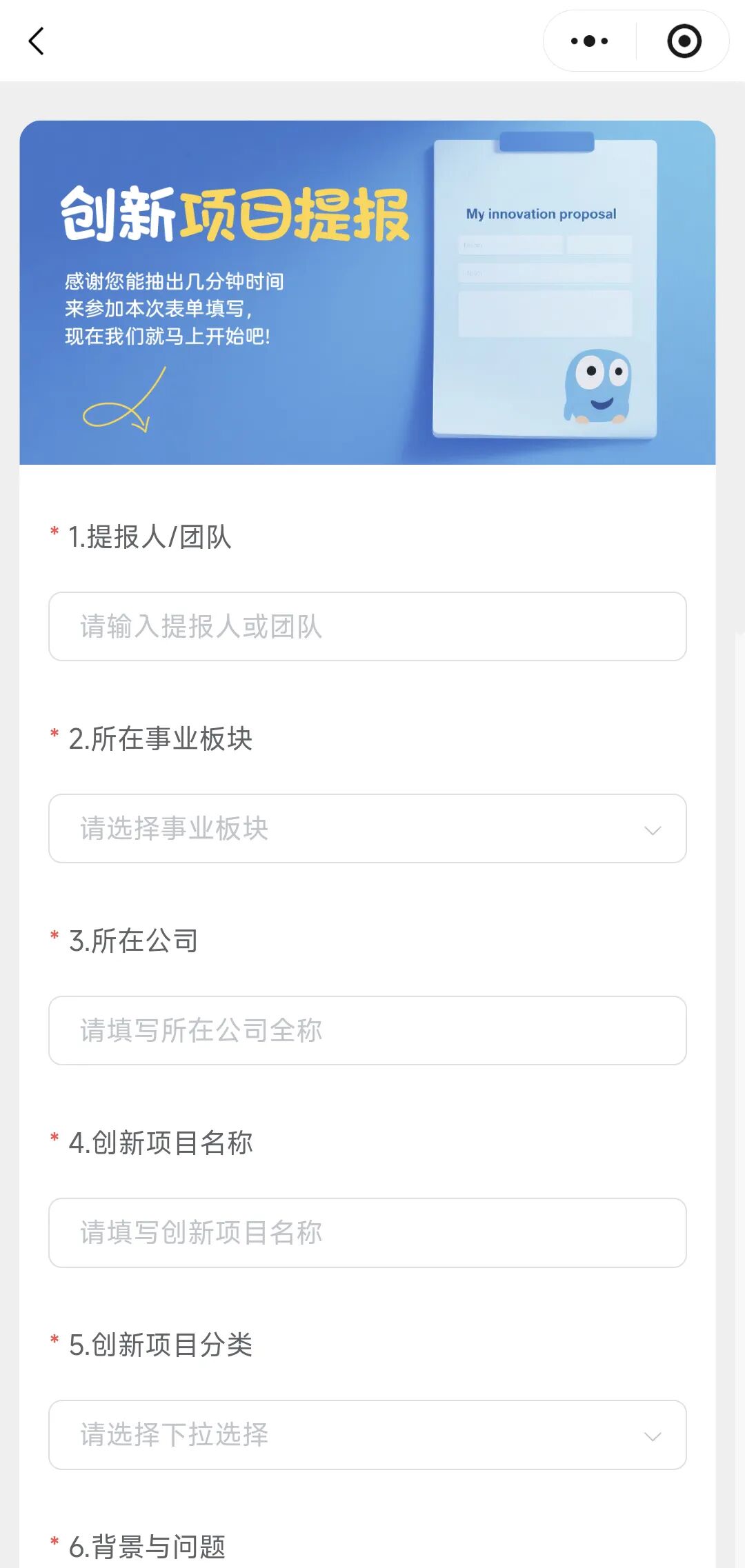Screen dimensions: 745x1568
Task: Enter the 创新项目名称 input field
Action: tap(367, 1232)
